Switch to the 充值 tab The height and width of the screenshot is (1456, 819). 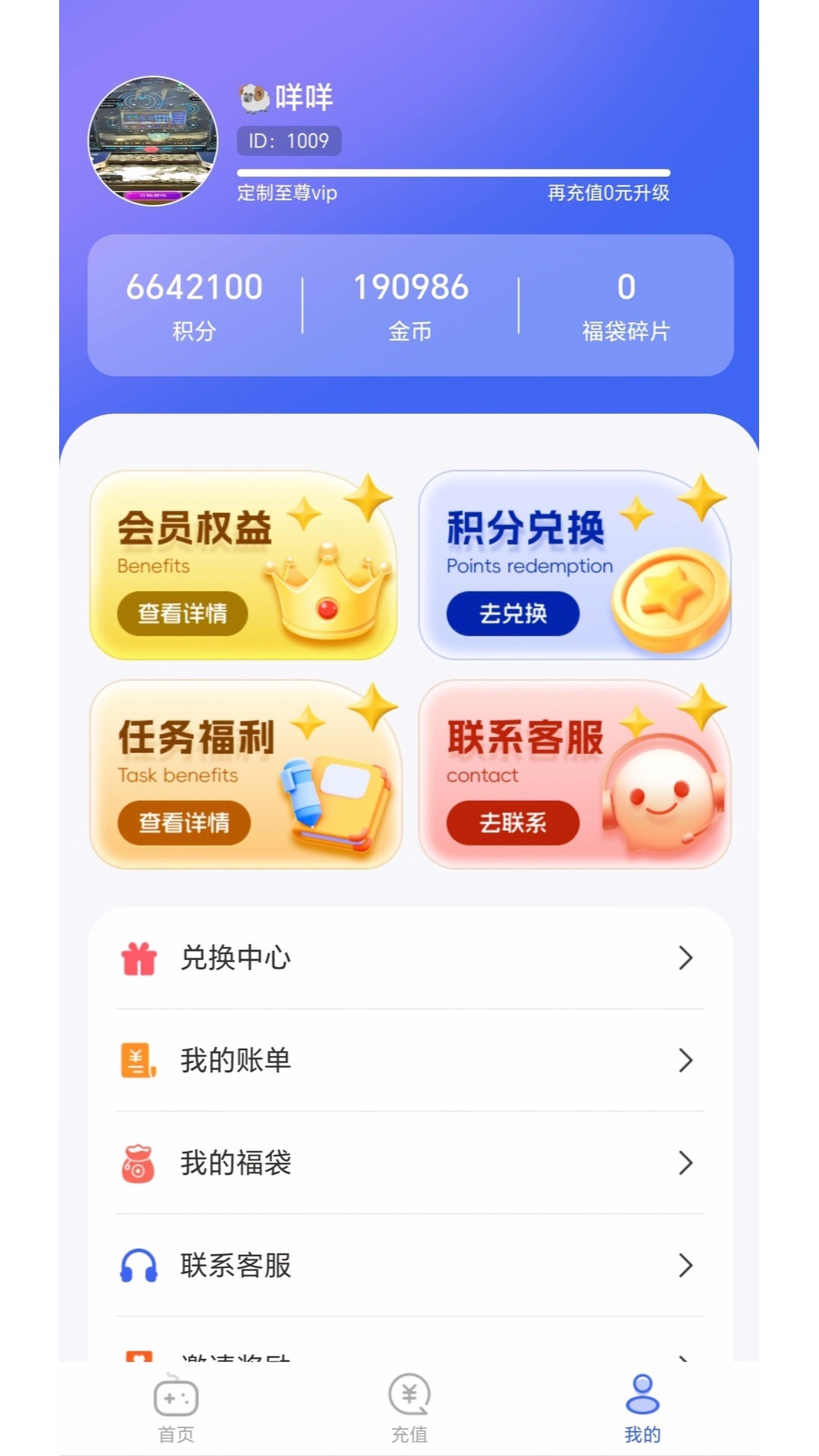click(409, 1407)
